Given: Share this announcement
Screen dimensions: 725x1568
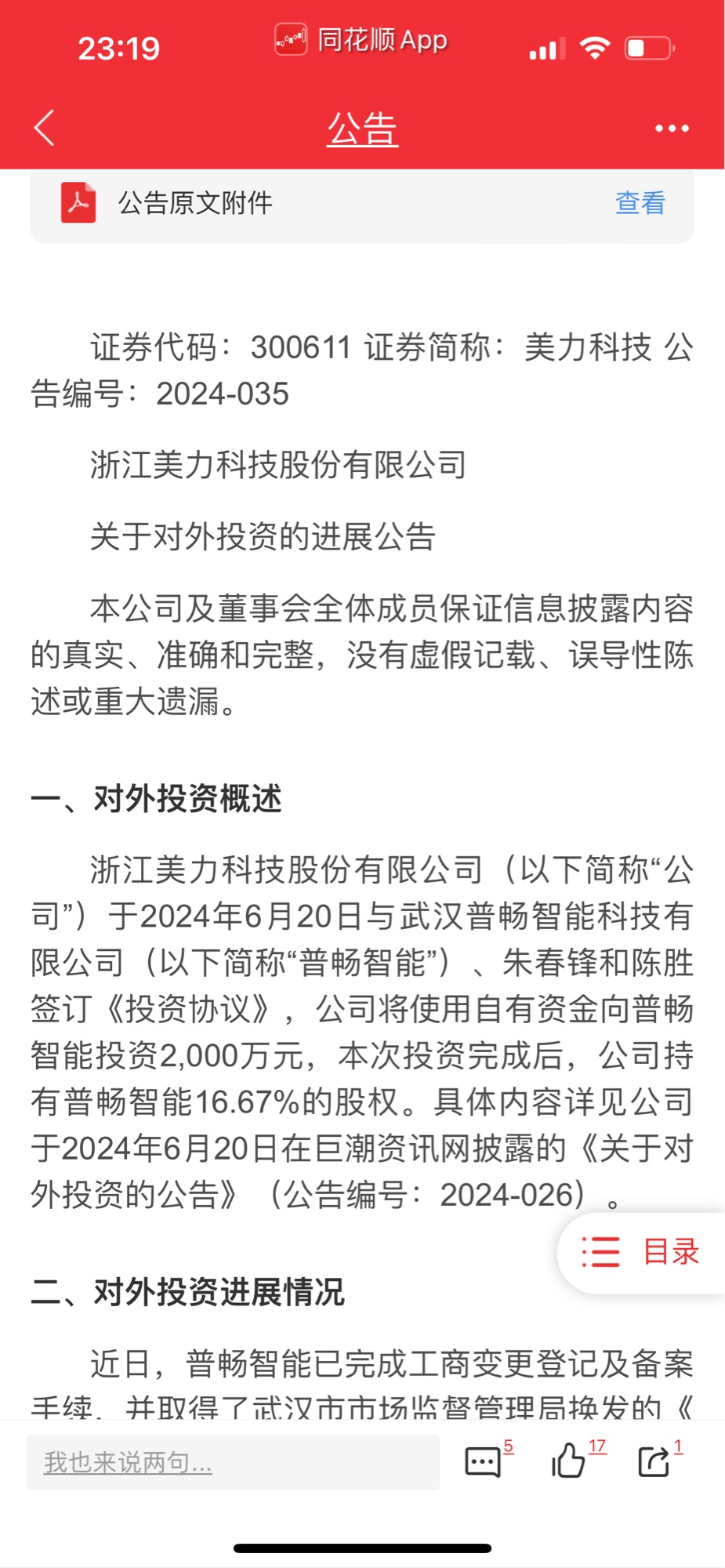Looking at the screenshot, I should click(654, 1461).
